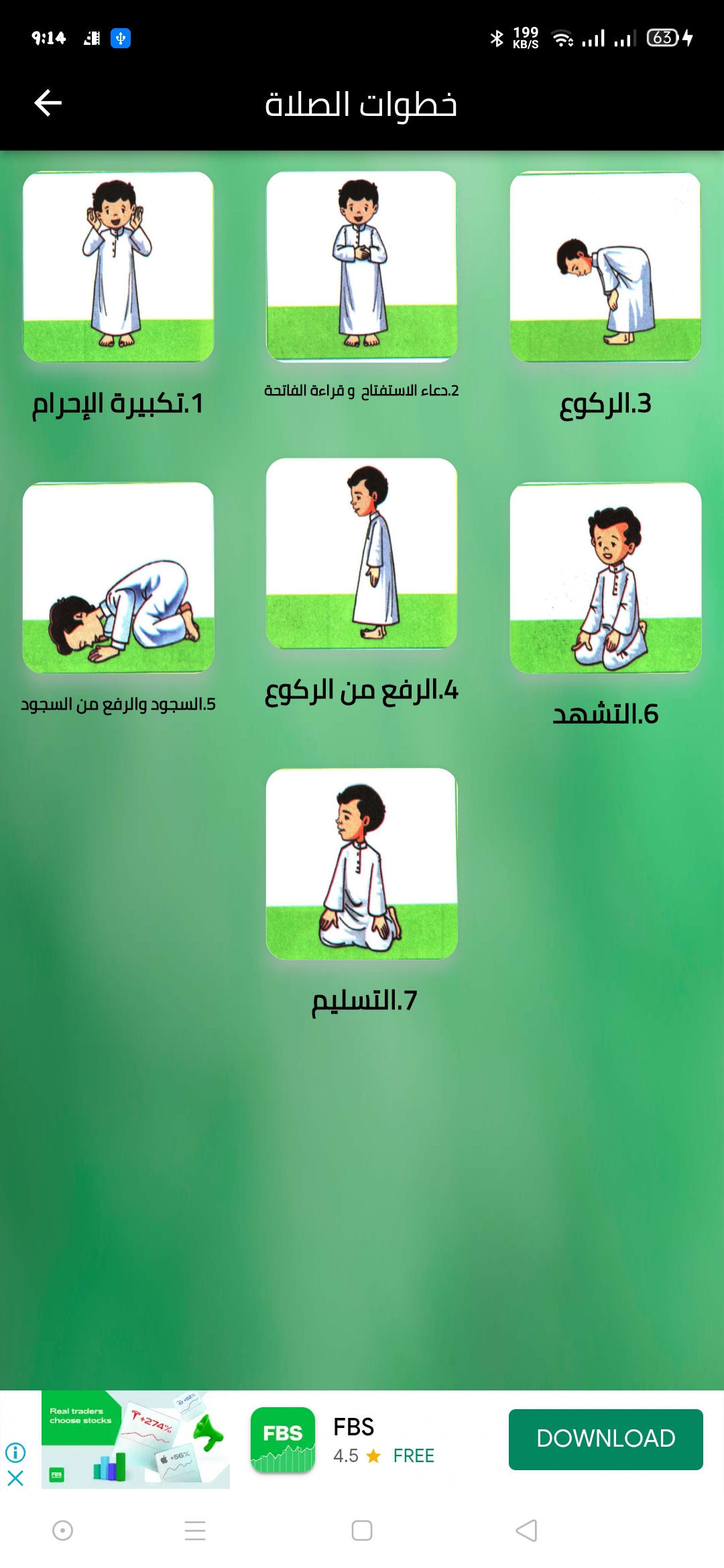Select step 3 الركوع picture
The image size is (724, 1568).
pos(605,267)
